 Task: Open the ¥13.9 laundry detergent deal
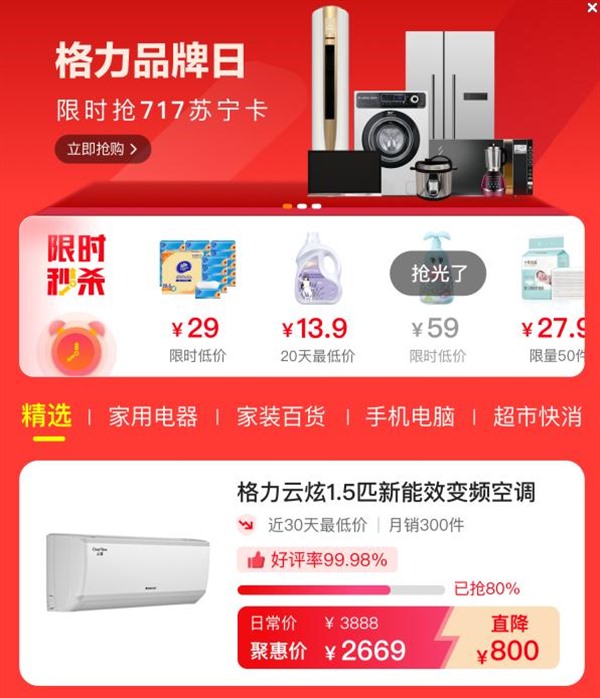pyautogui.click(x=316, y=296)
